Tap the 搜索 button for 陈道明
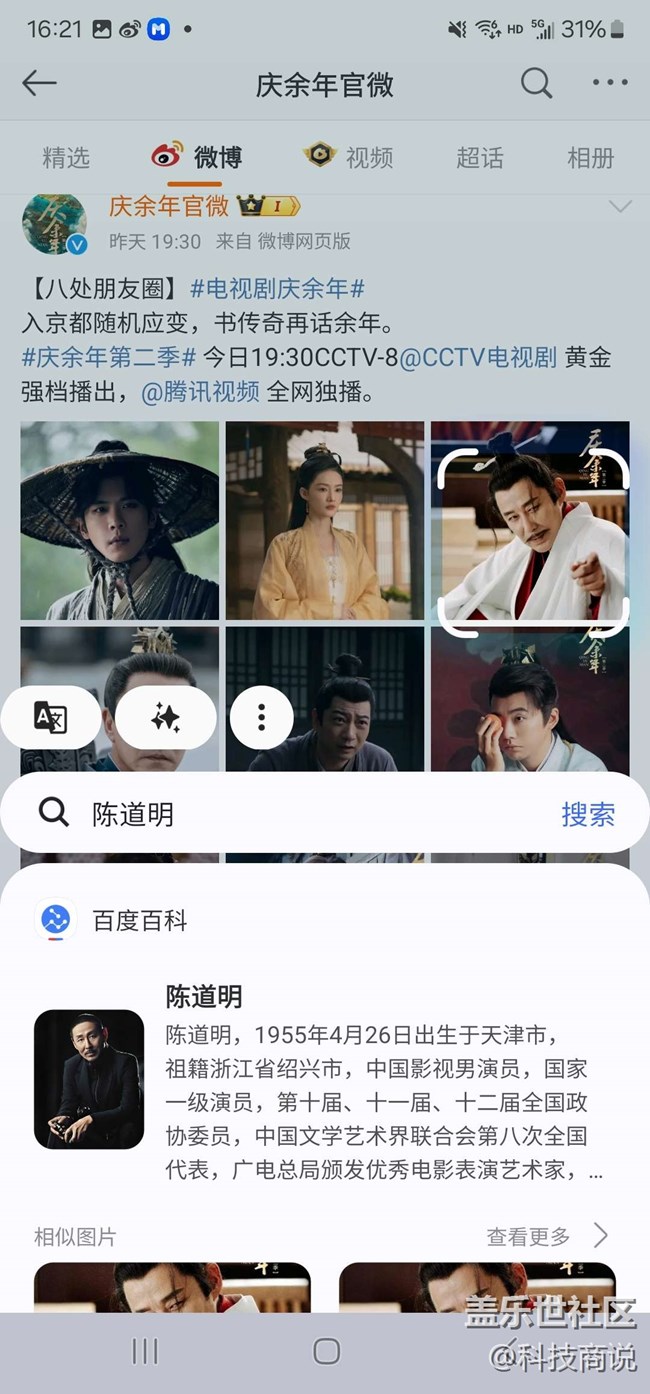This screenshot has height=1394, width=650. [x=587, y=814]
